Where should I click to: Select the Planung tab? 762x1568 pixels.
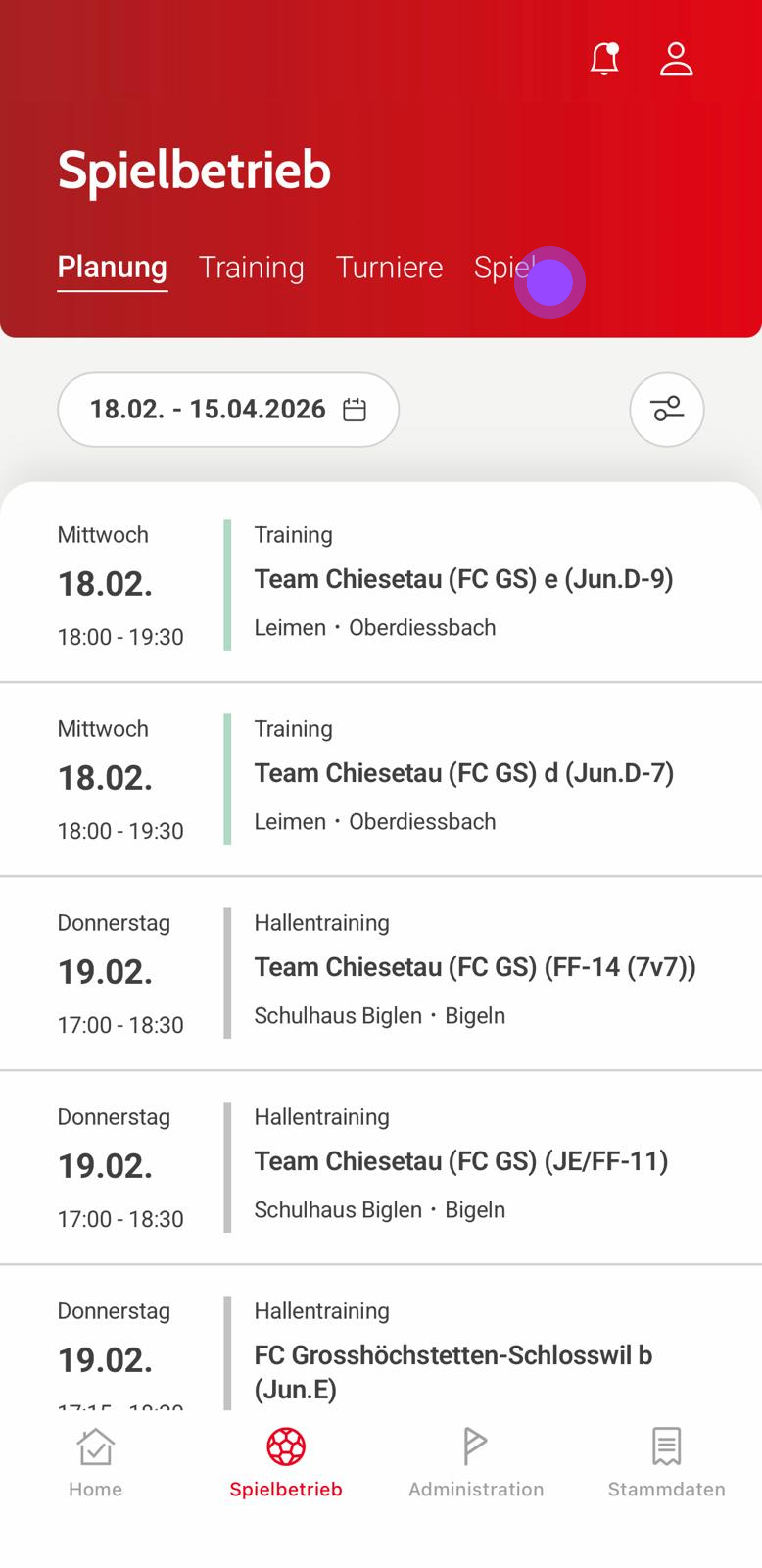tap(113, 268)
